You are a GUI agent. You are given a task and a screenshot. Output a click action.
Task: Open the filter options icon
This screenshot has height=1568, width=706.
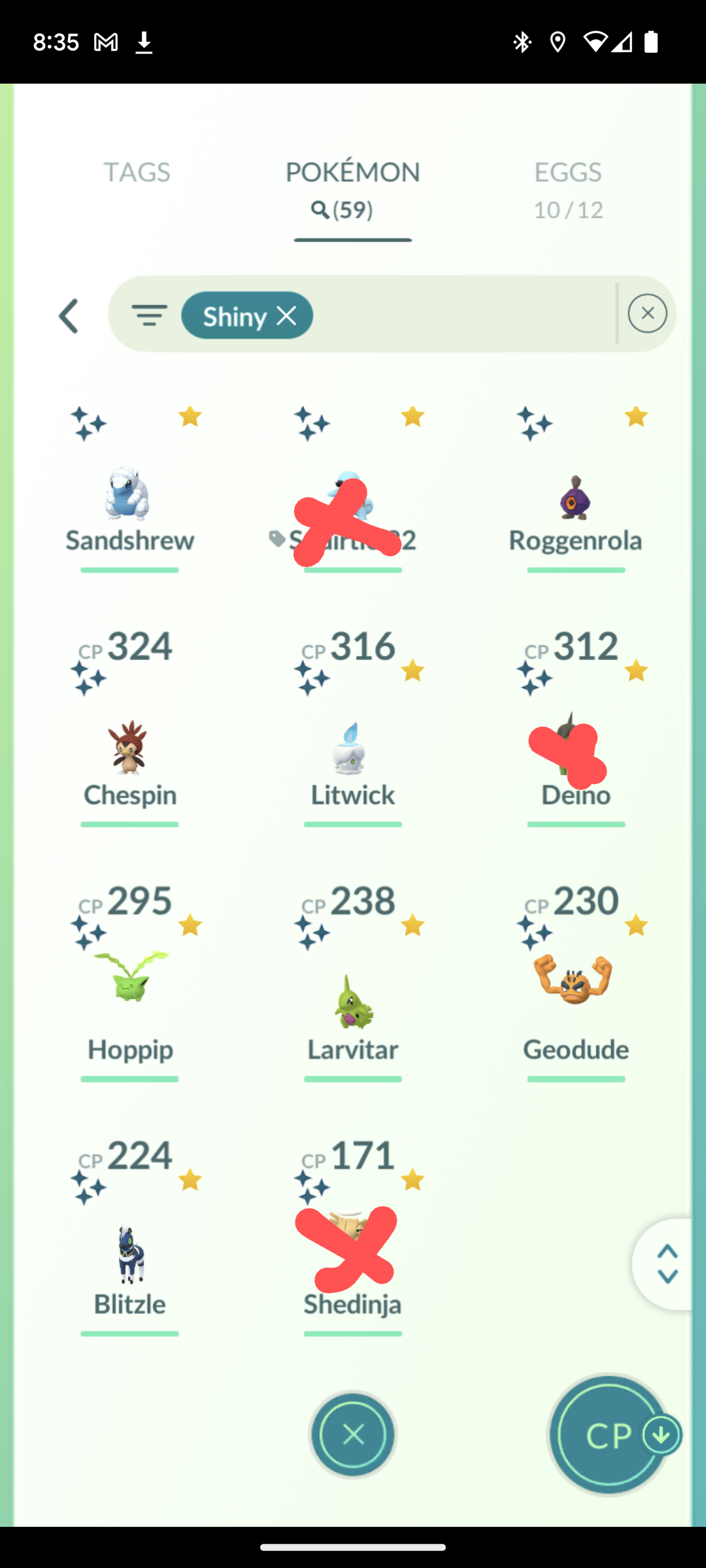pos(149,315)
